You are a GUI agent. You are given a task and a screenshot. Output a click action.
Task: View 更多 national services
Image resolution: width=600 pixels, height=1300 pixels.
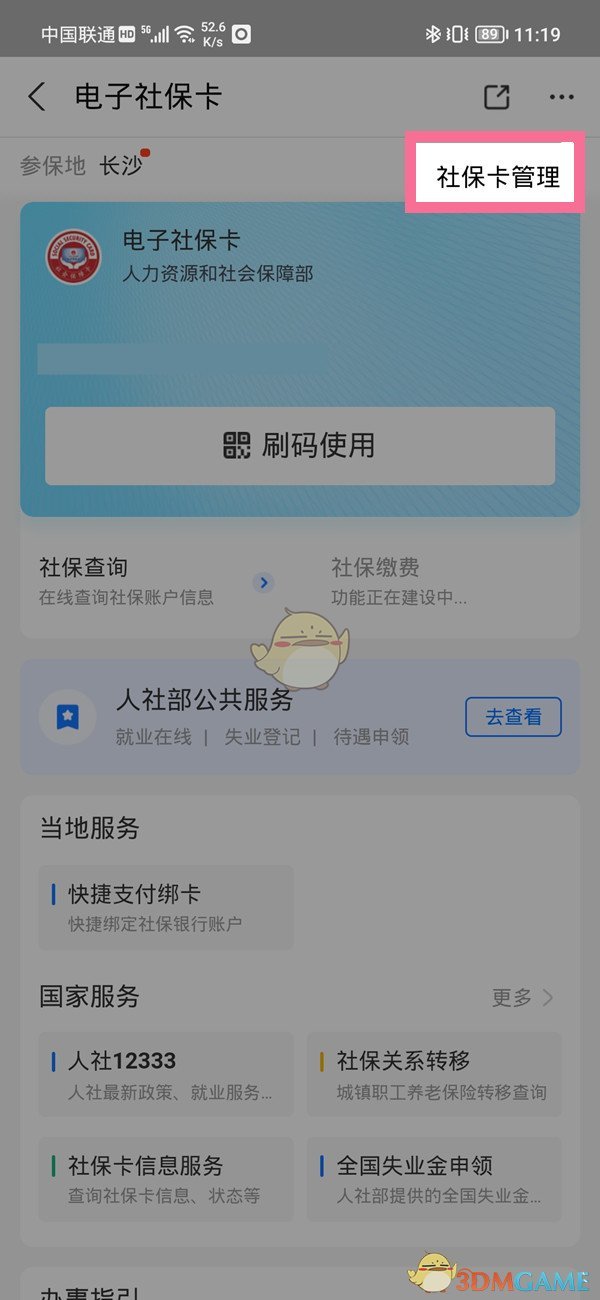coord(522,997)
